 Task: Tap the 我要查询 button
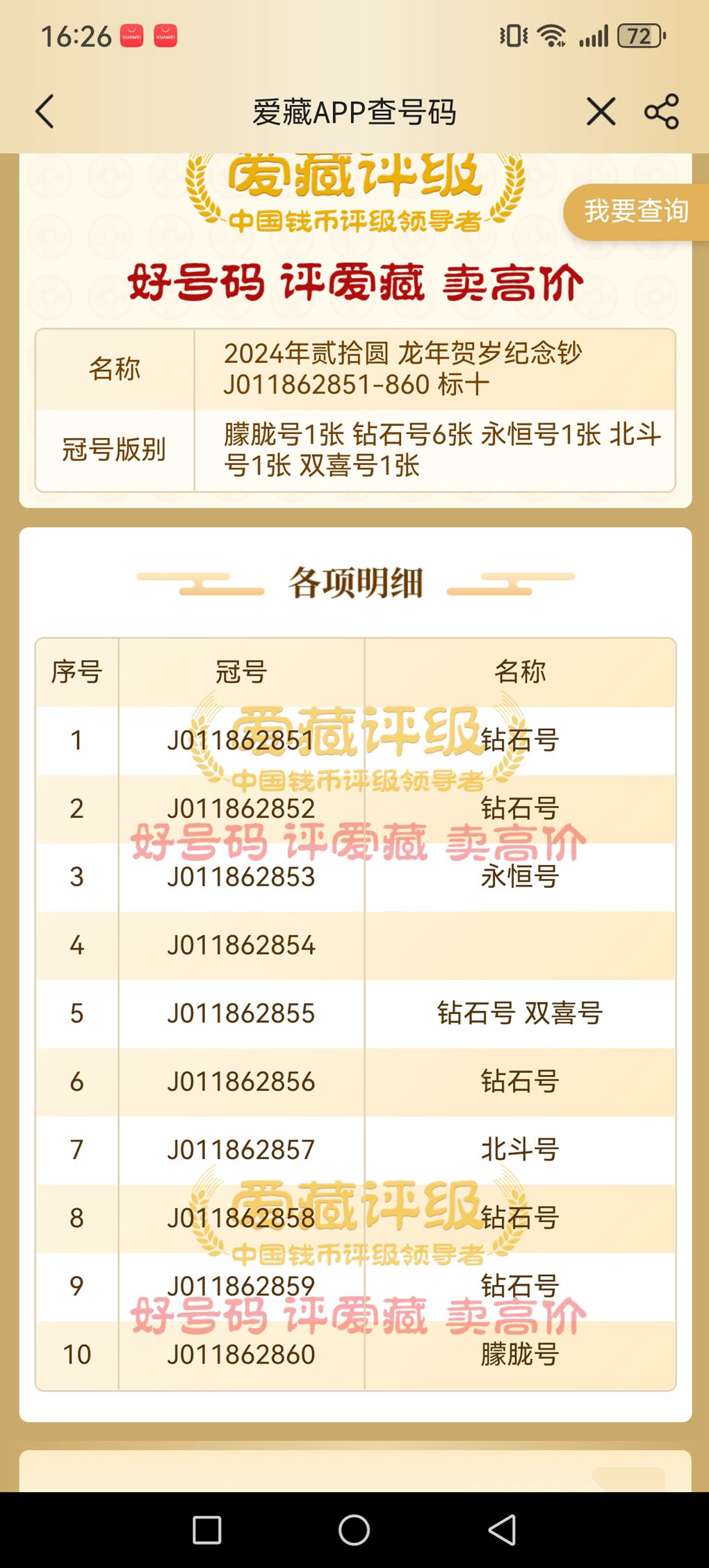[x=635, y=211]
